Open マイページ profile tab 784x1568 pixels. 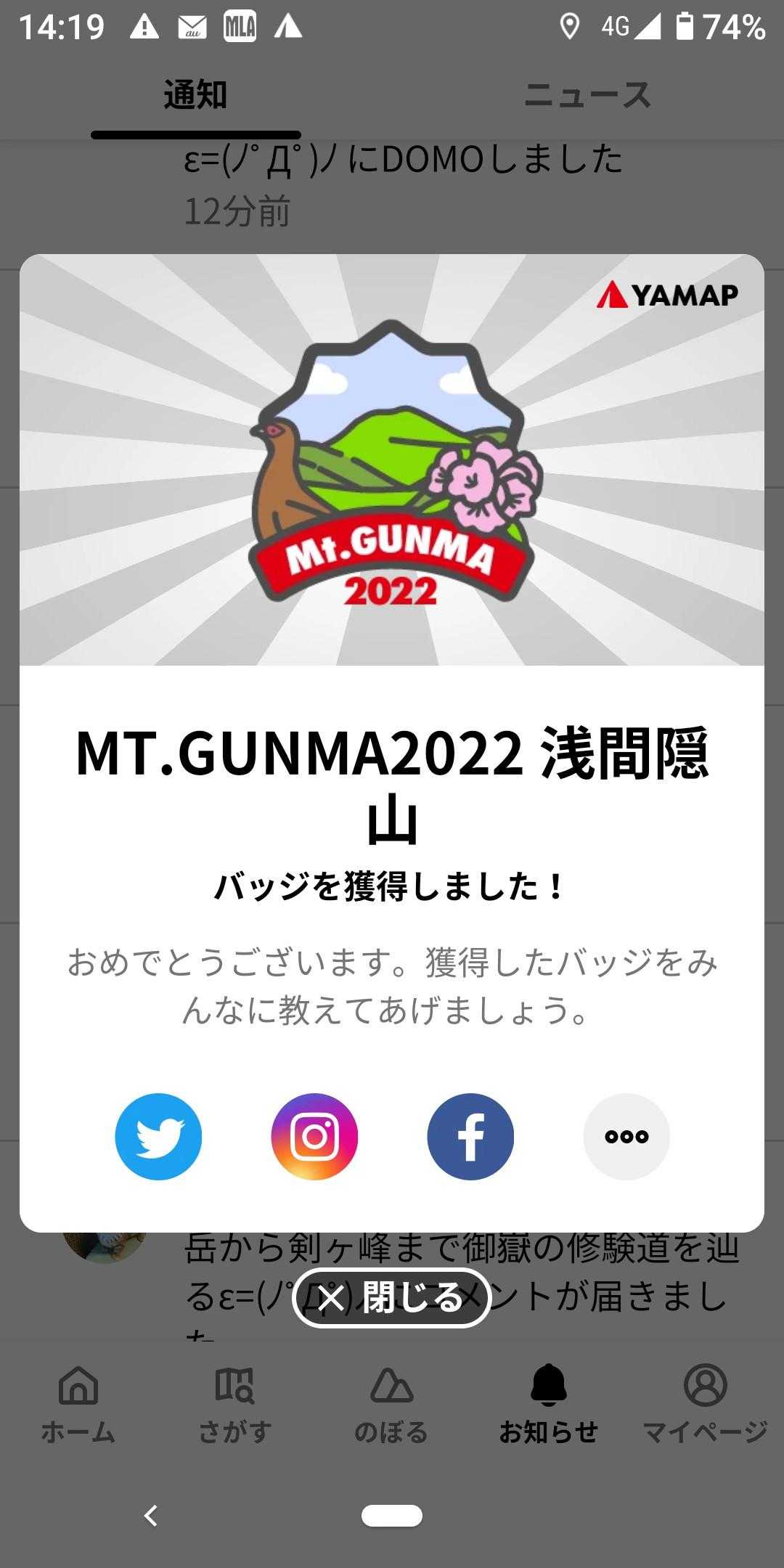click(706, 1404)
